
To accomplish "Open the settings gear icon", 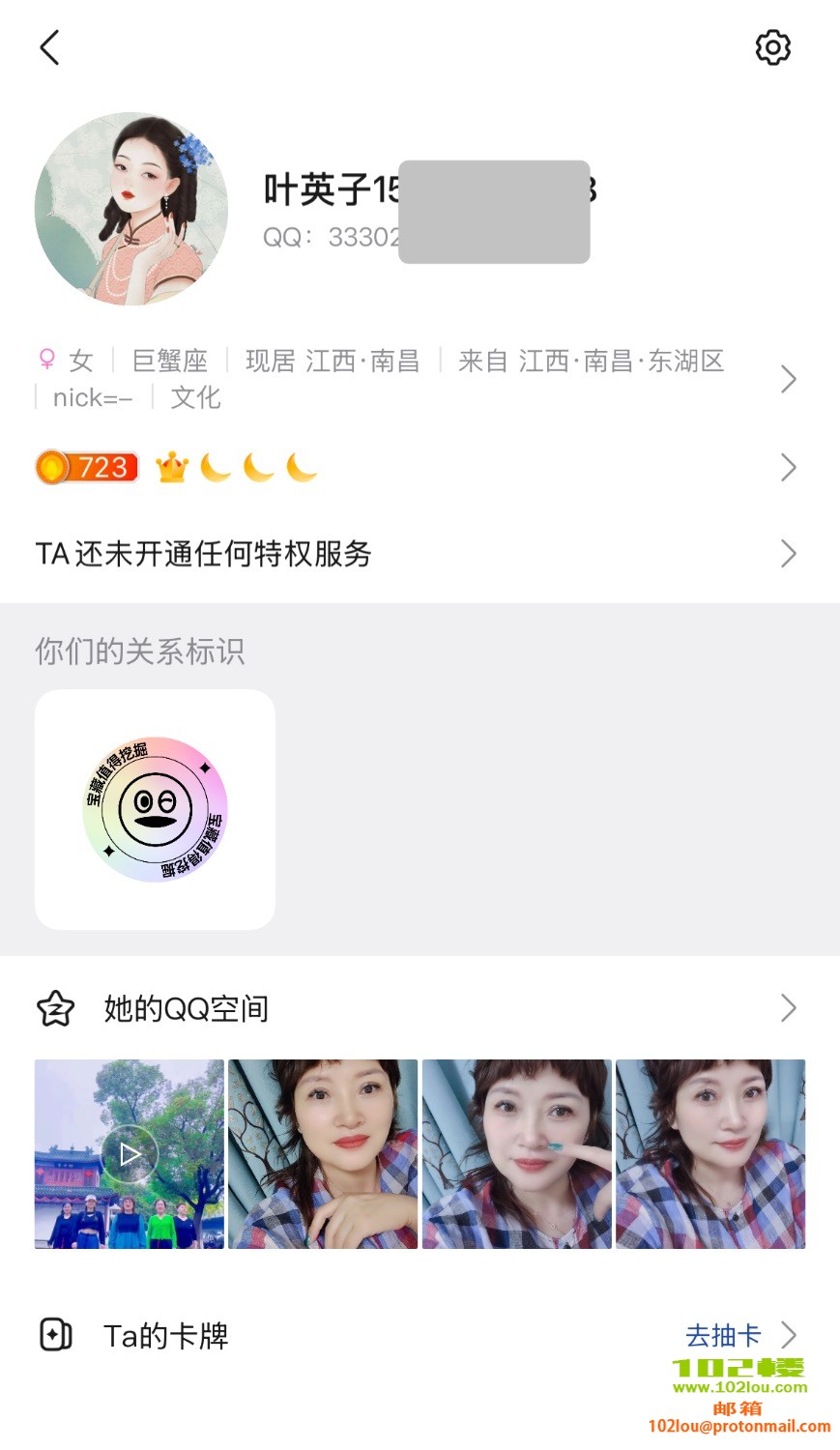I will tap(772, 47).
